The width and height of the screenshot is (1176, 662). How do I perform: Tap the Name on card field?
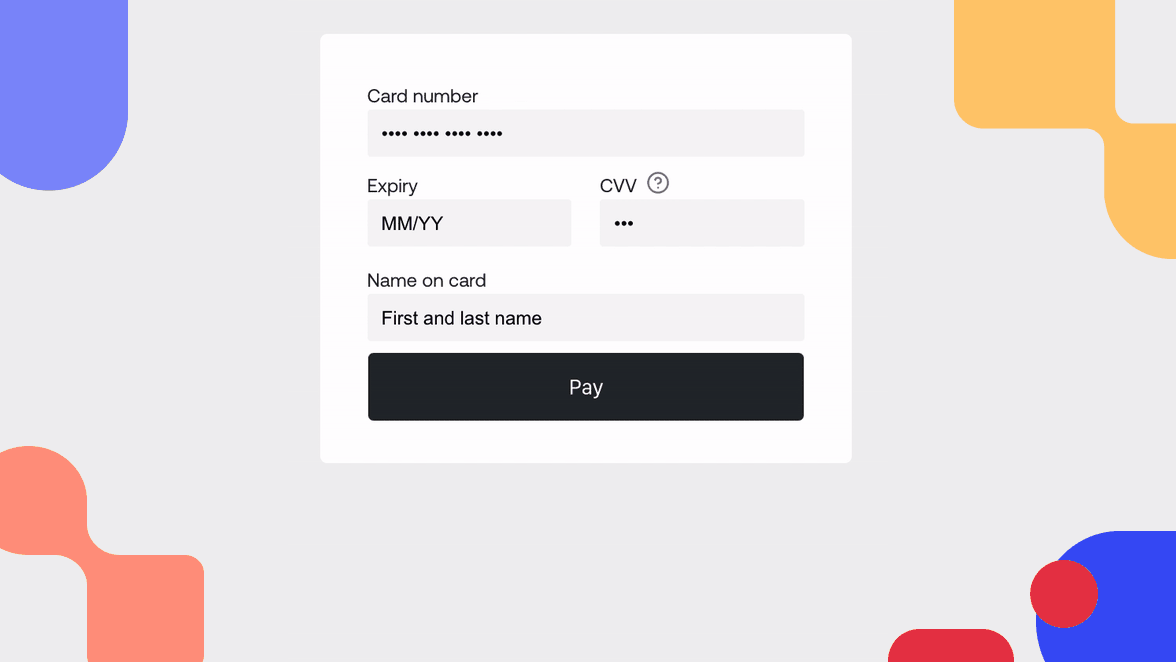(585, 318)
